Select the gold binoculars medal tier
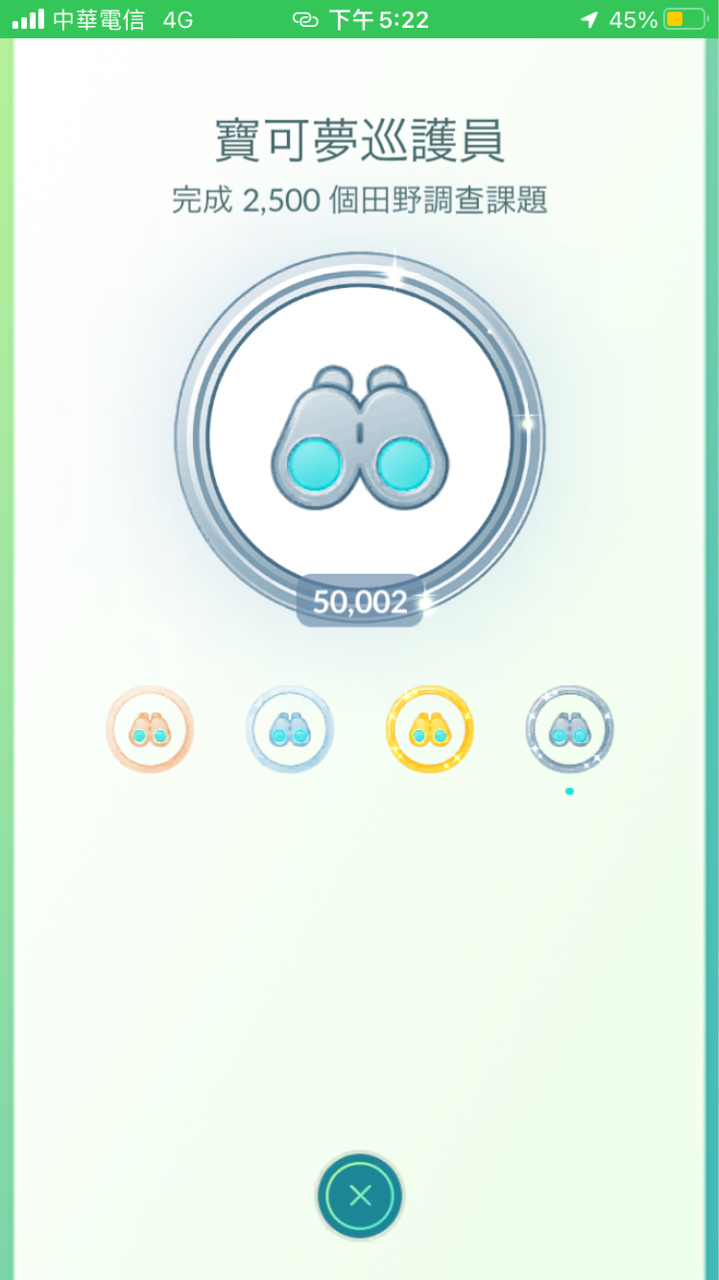This screenshot has height=1280, width=719. [429, 730]
